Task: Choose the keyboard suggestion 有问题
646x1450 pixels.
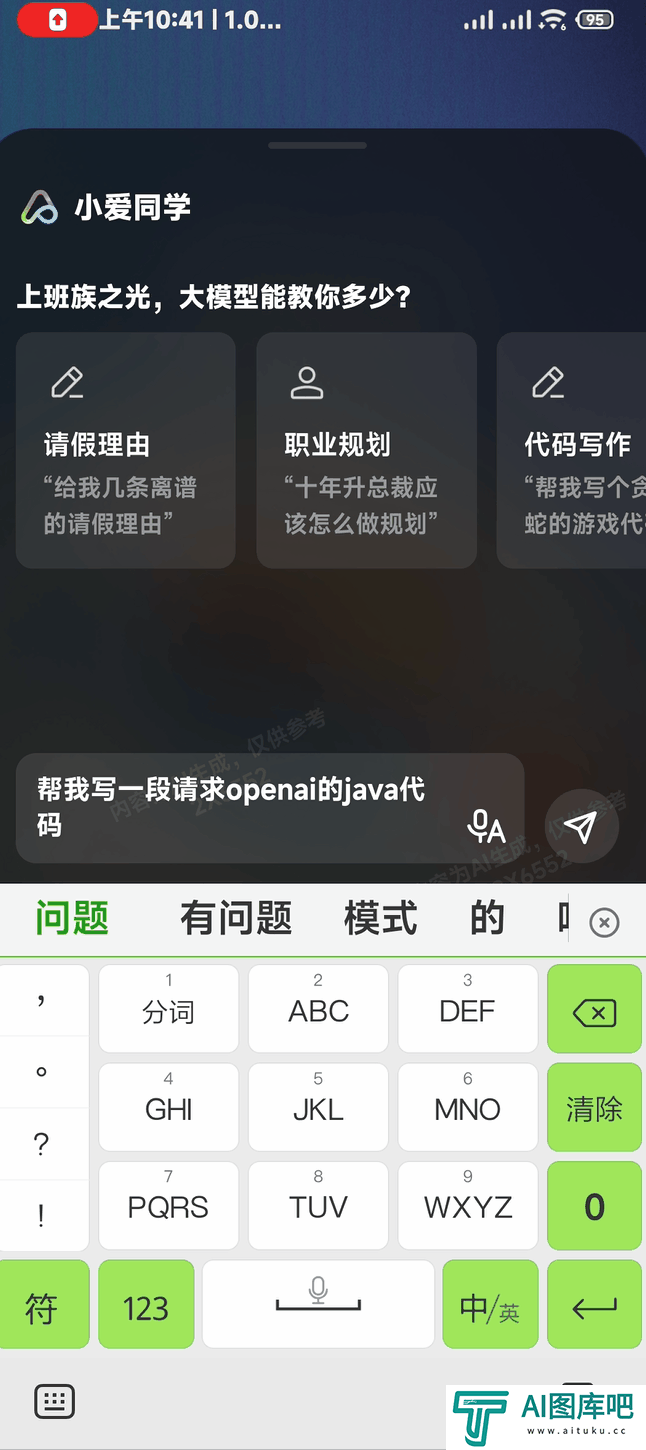Action: (236, 918)
